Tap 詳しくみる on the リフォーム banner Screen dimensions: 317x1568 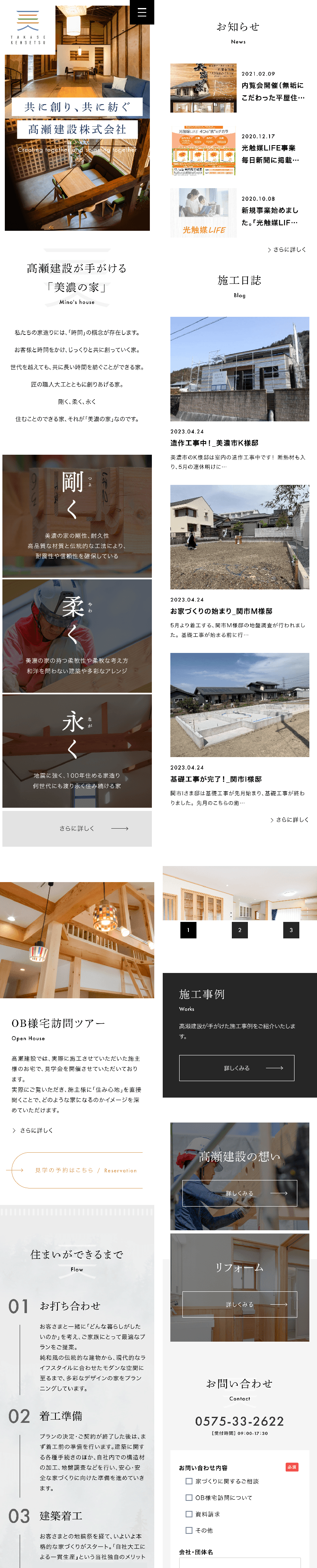240,1304
